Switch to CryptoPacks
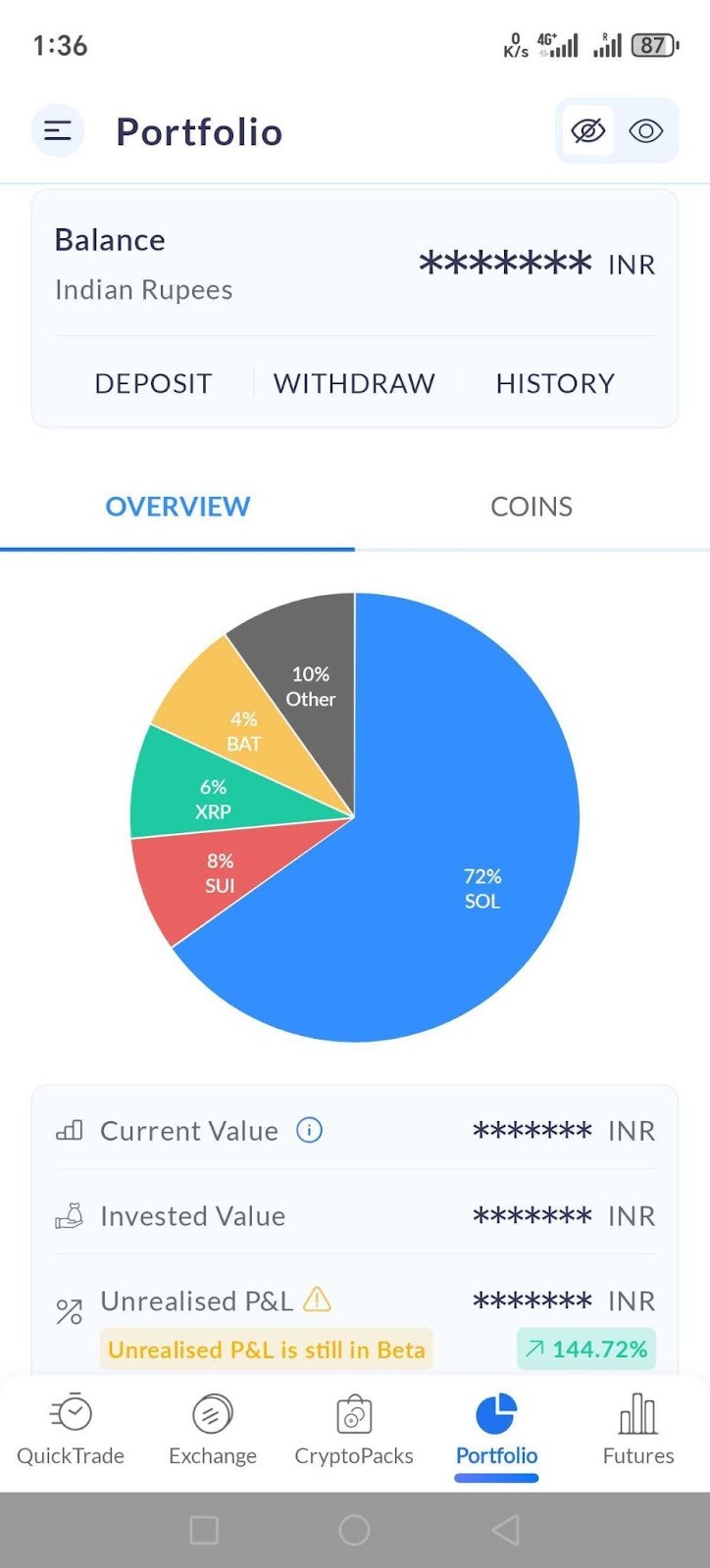The height and width of the screenshot is (1568, 710). click(x=354, y=1430)
